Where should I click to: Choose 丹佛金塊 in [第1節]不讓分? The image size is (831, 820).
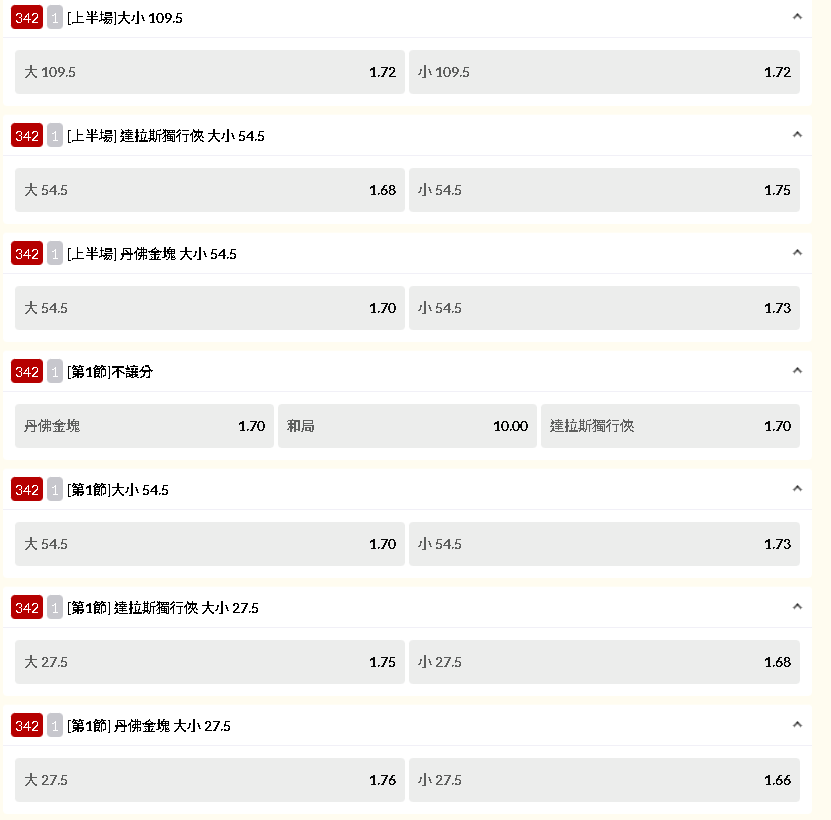[x=144, y=426]
